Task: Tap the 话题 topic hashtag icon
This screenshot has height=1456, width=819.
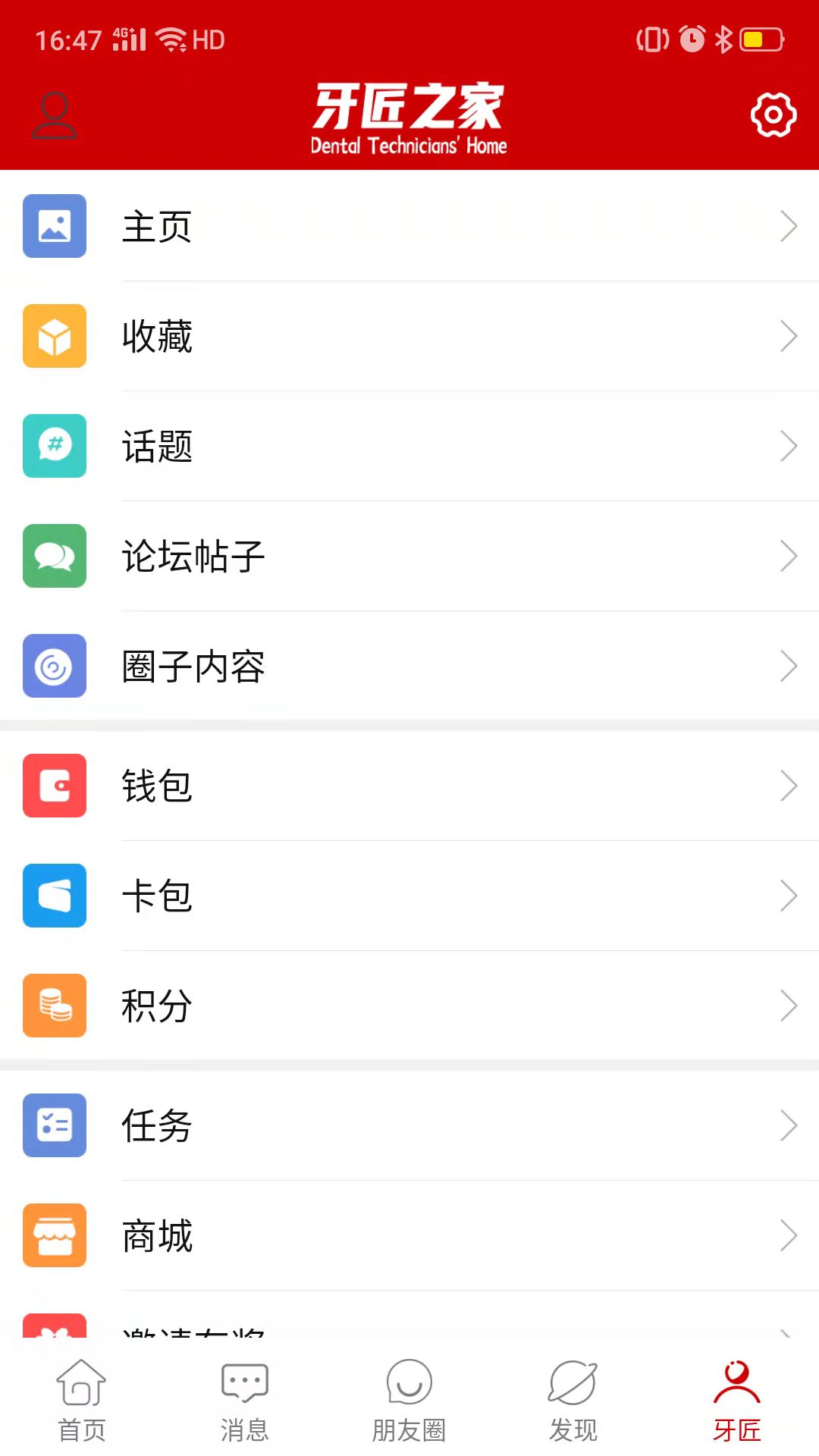Action: tap(54, 447)
